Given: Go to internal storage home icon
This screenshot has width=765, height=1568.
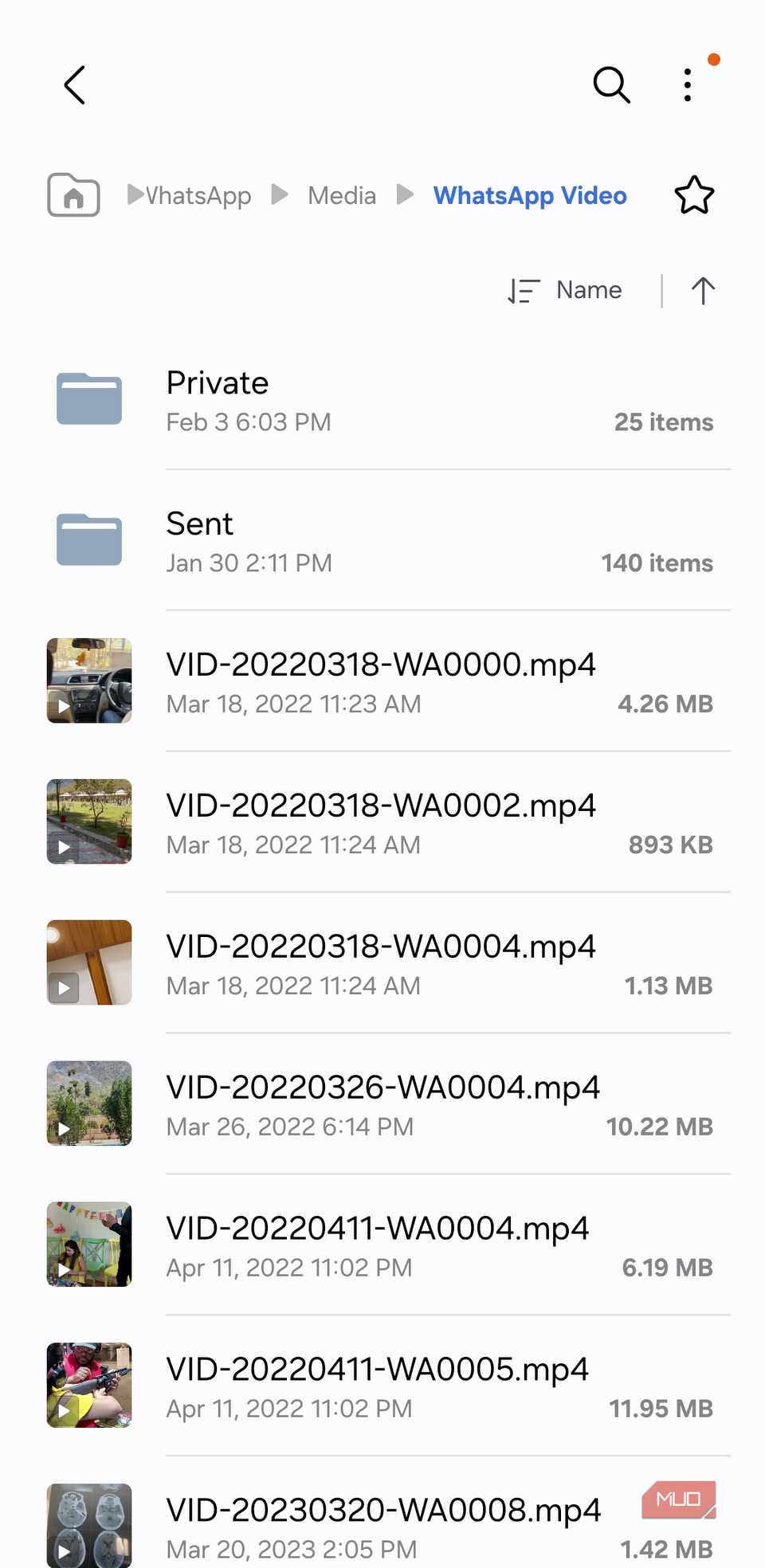Looking at the screenshot, I should [73, 194].
